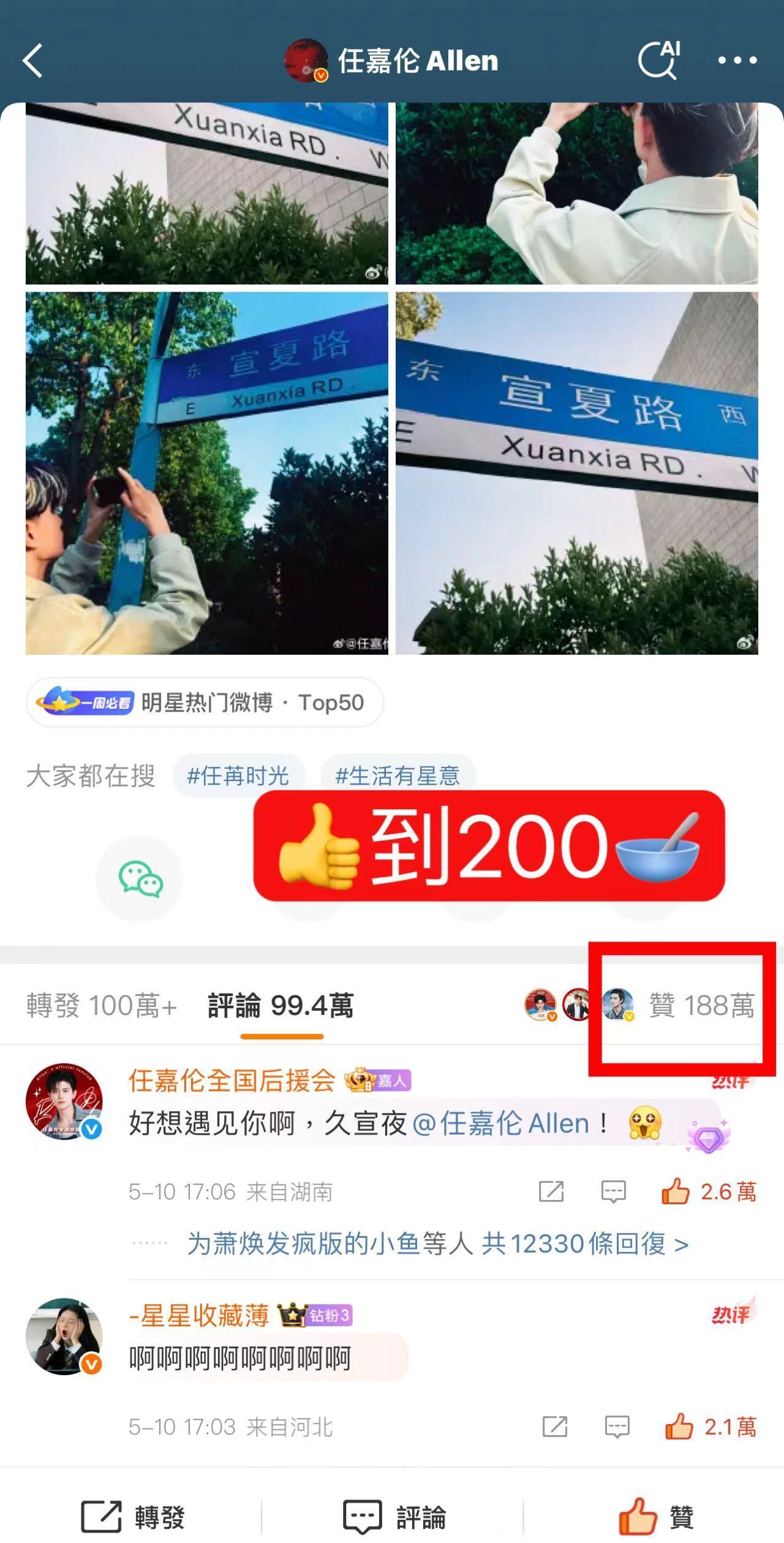784x1543 pixels.
Task: Switch to the 轉發 100萬+ tab
Action: [x=102, y=1006]
